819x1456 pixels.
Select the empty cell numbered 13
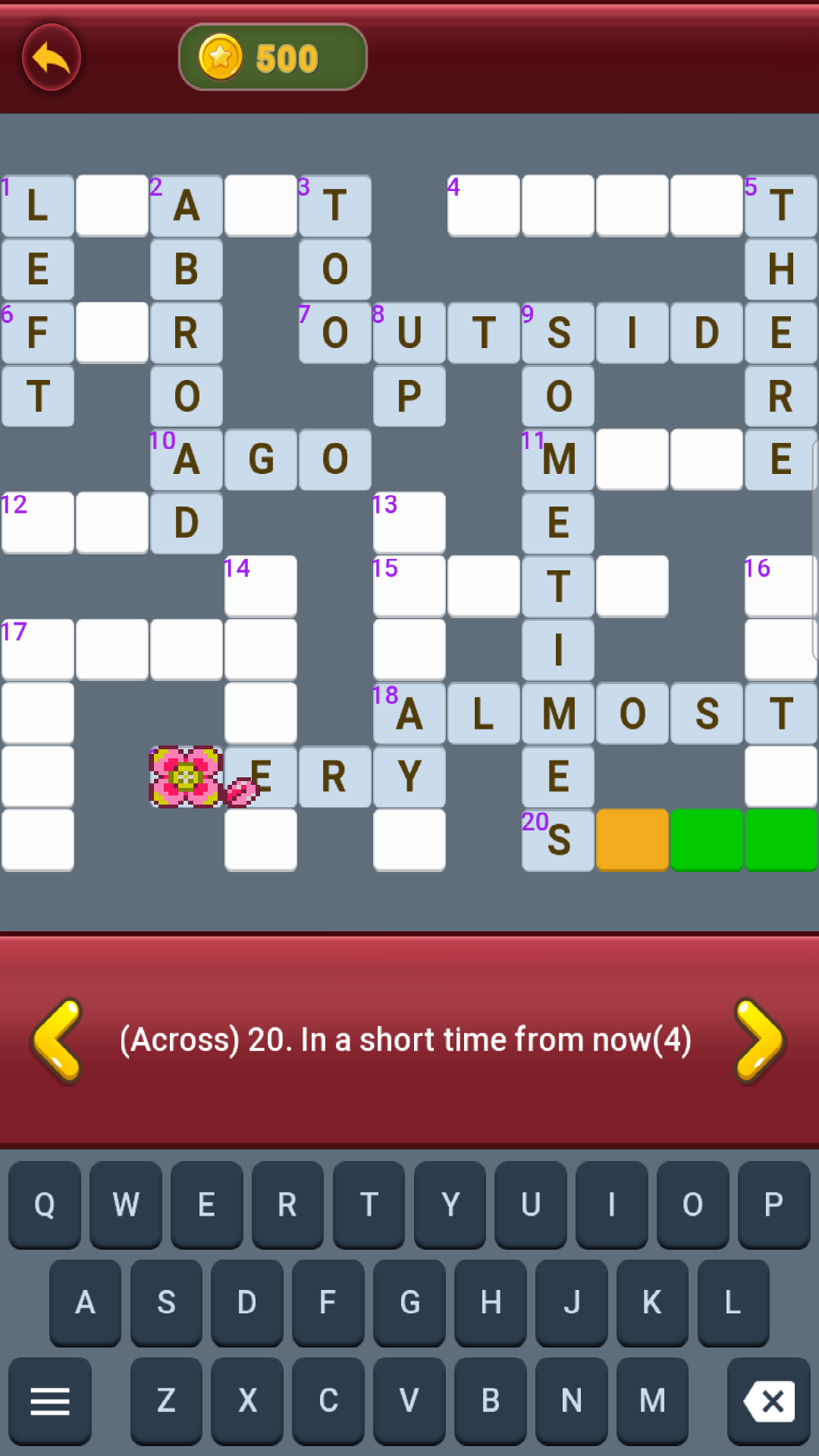(409, 522)
